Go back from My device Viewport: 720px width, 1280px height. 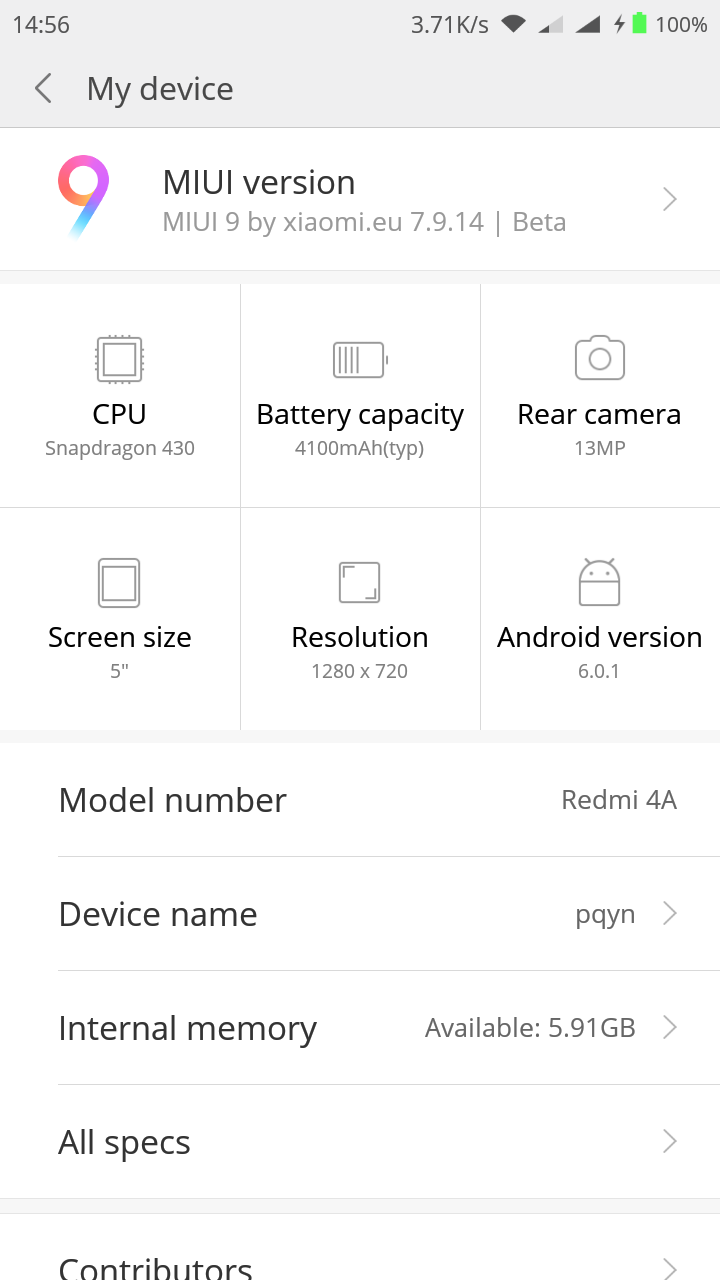coord(43,89)
